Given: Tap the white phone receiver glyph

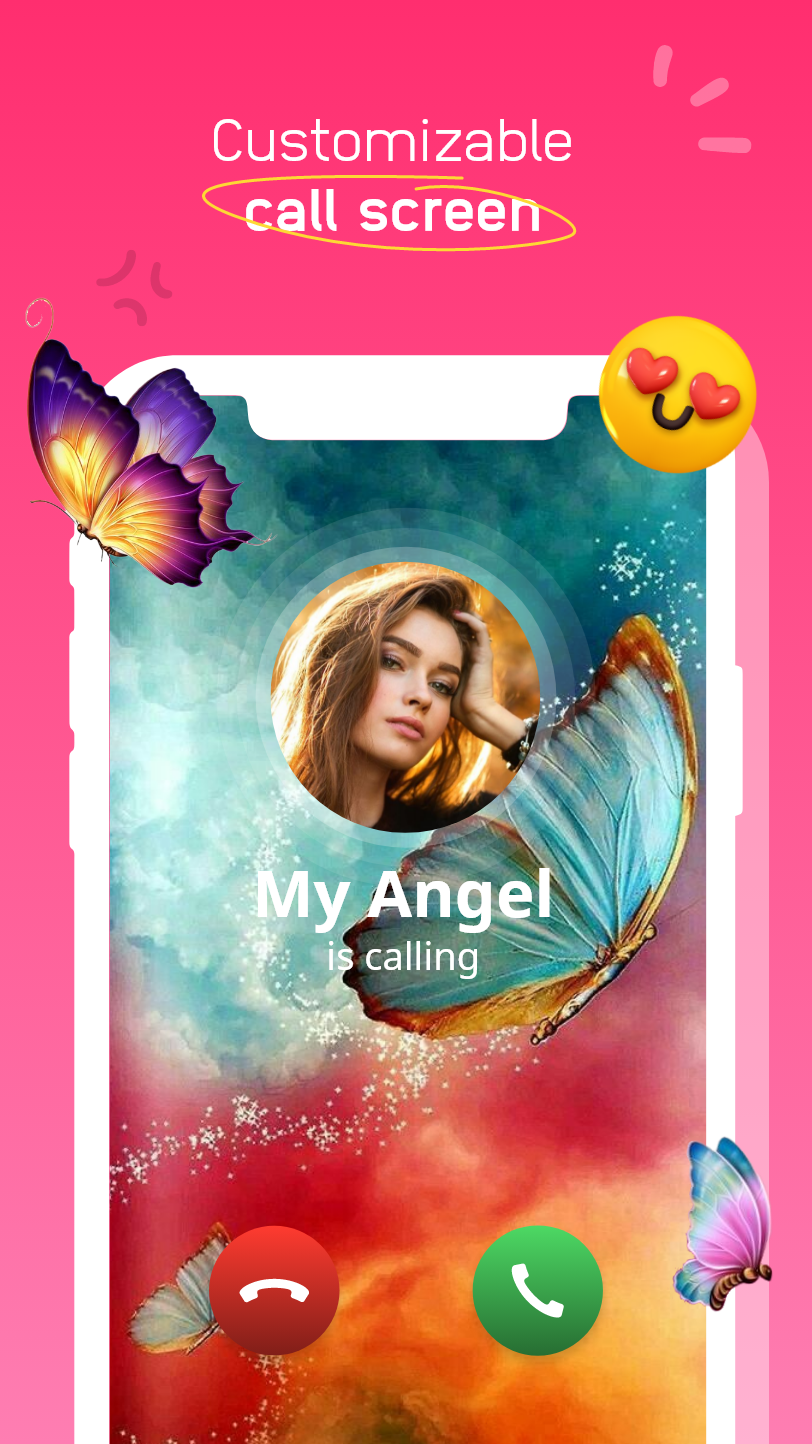Looking at the screenshot, I should 537,1289.
